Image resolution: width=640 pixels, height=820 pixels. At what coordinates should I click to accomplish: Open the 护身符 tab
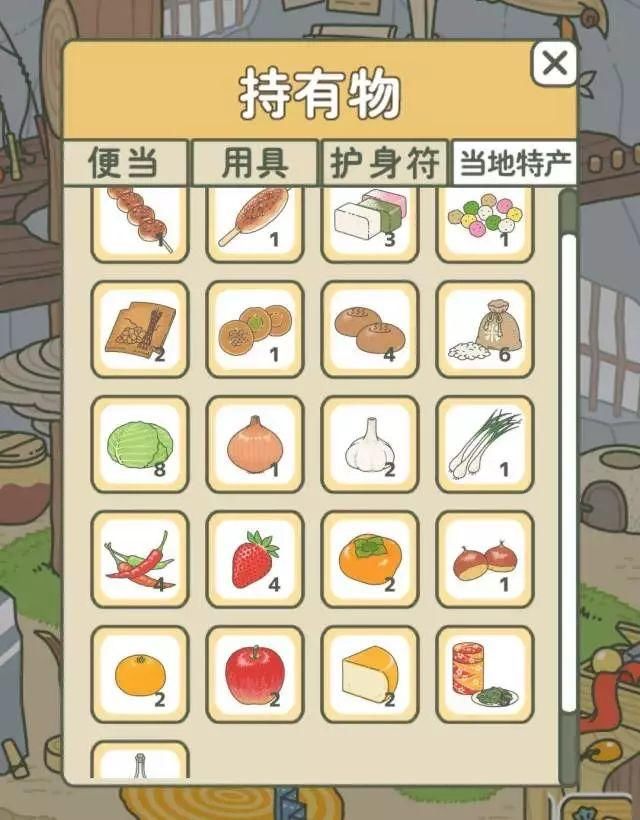tap(385, 163)
